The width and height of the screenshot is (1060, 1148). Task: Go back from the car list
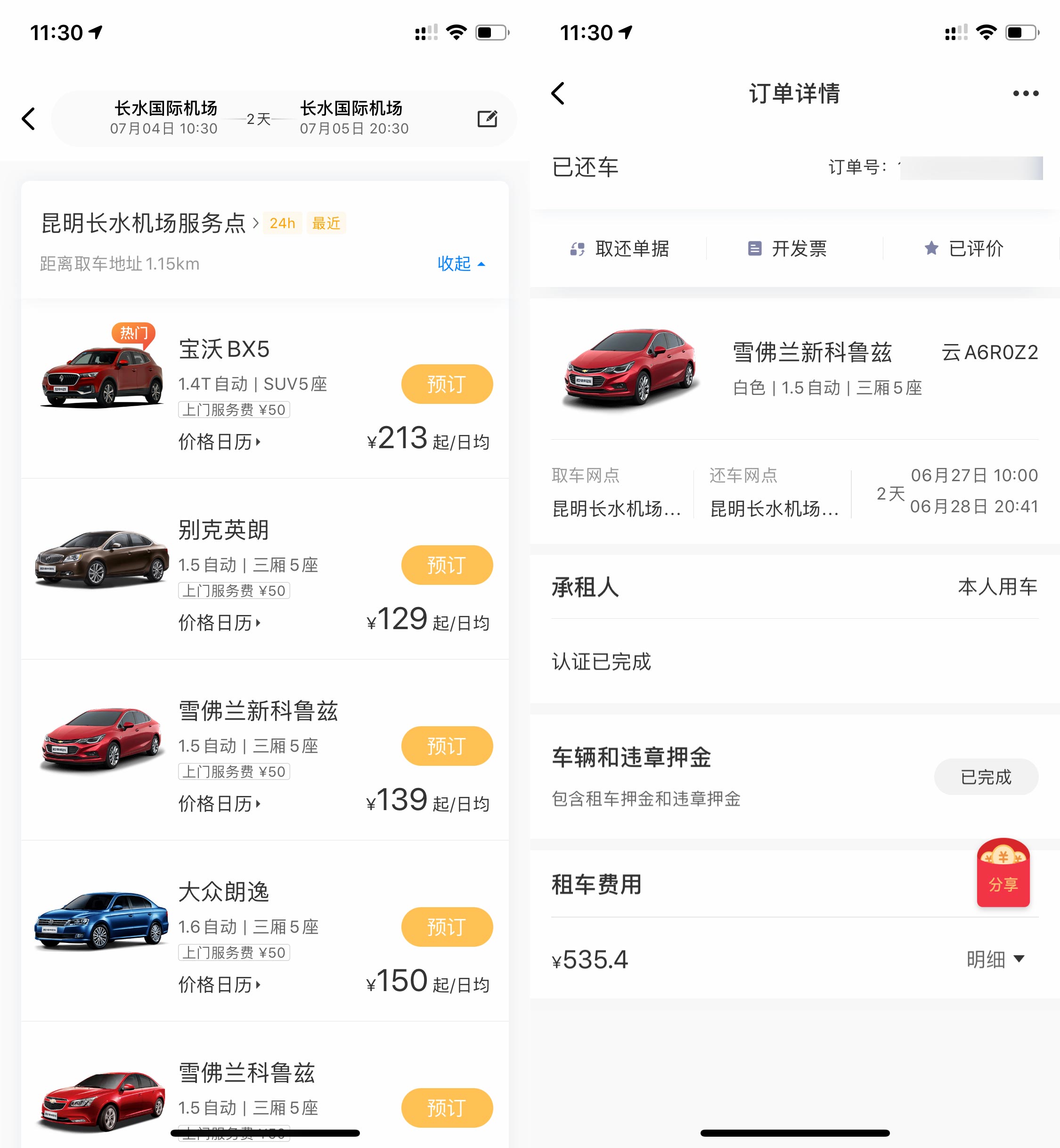pos(29,119)
